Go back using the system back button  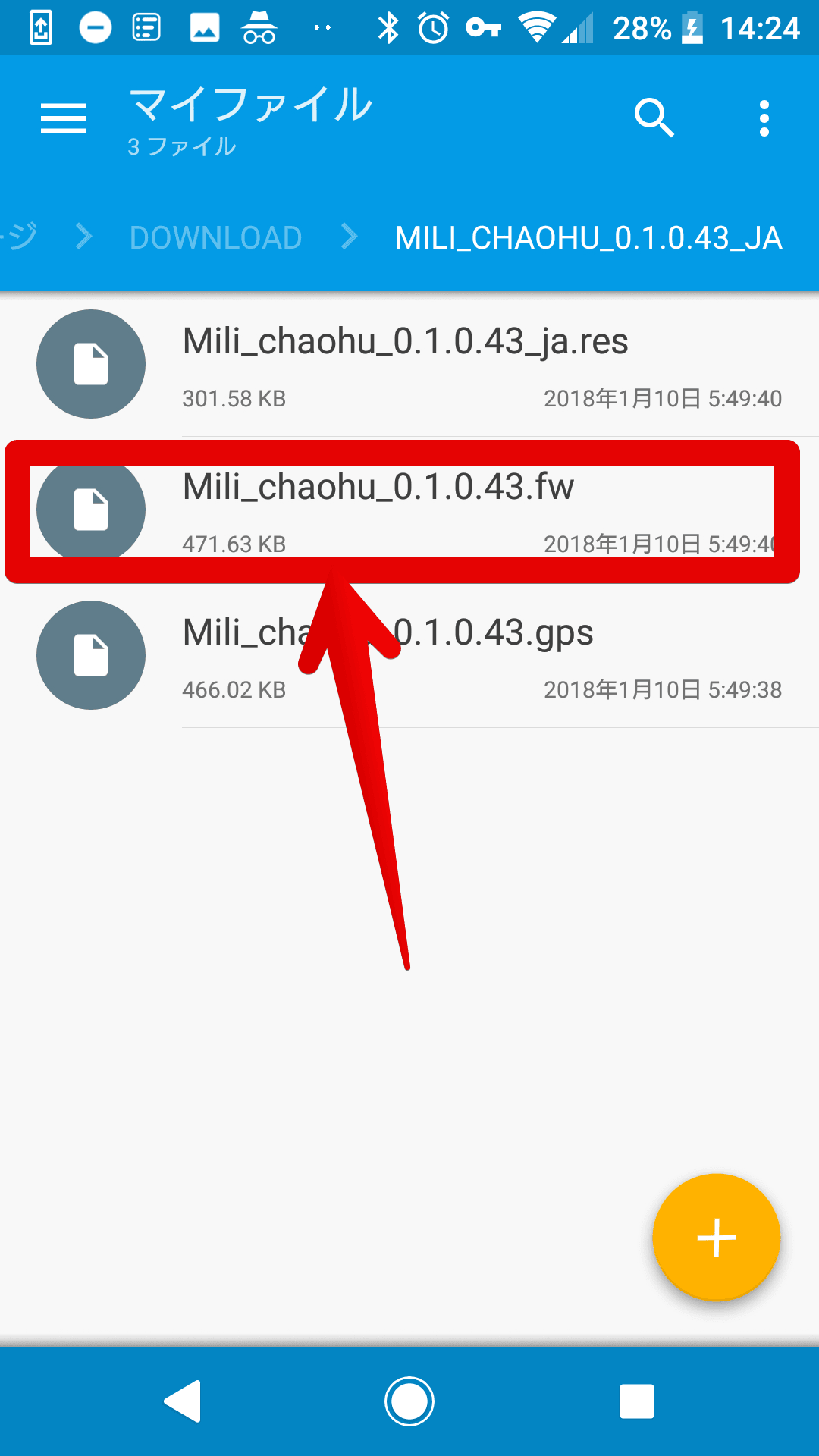[183, 1401]
